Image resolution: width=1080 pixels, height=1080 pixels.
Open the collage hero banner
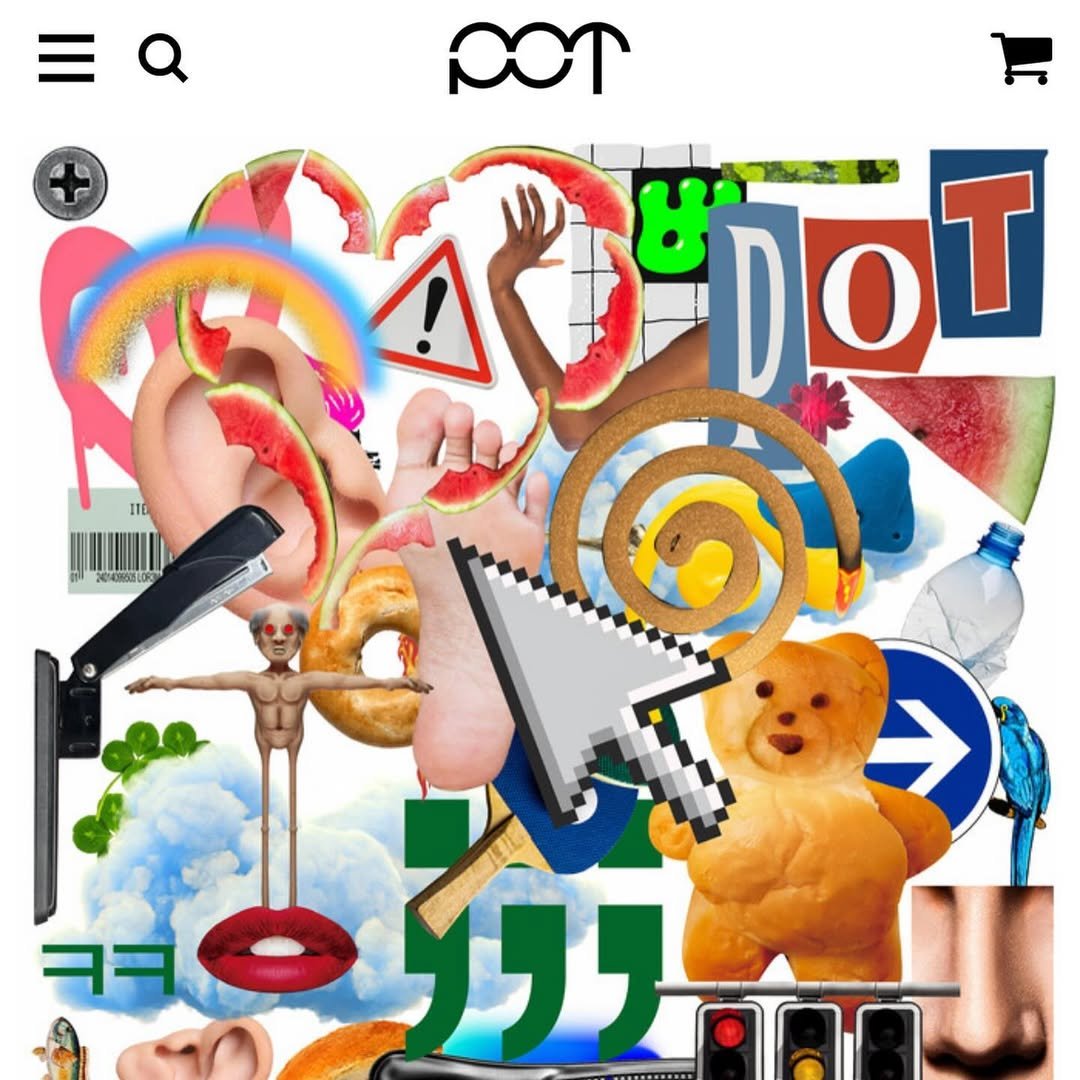point(540,610)
